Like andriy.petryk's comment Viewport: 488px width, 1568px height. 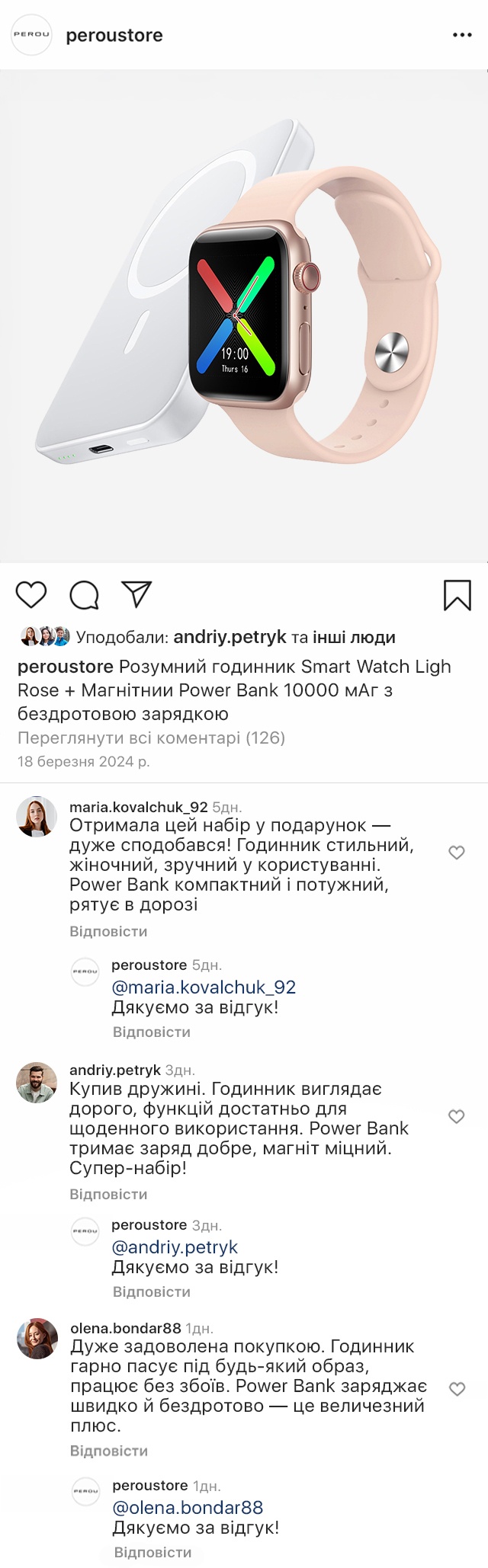point(457,1116)
